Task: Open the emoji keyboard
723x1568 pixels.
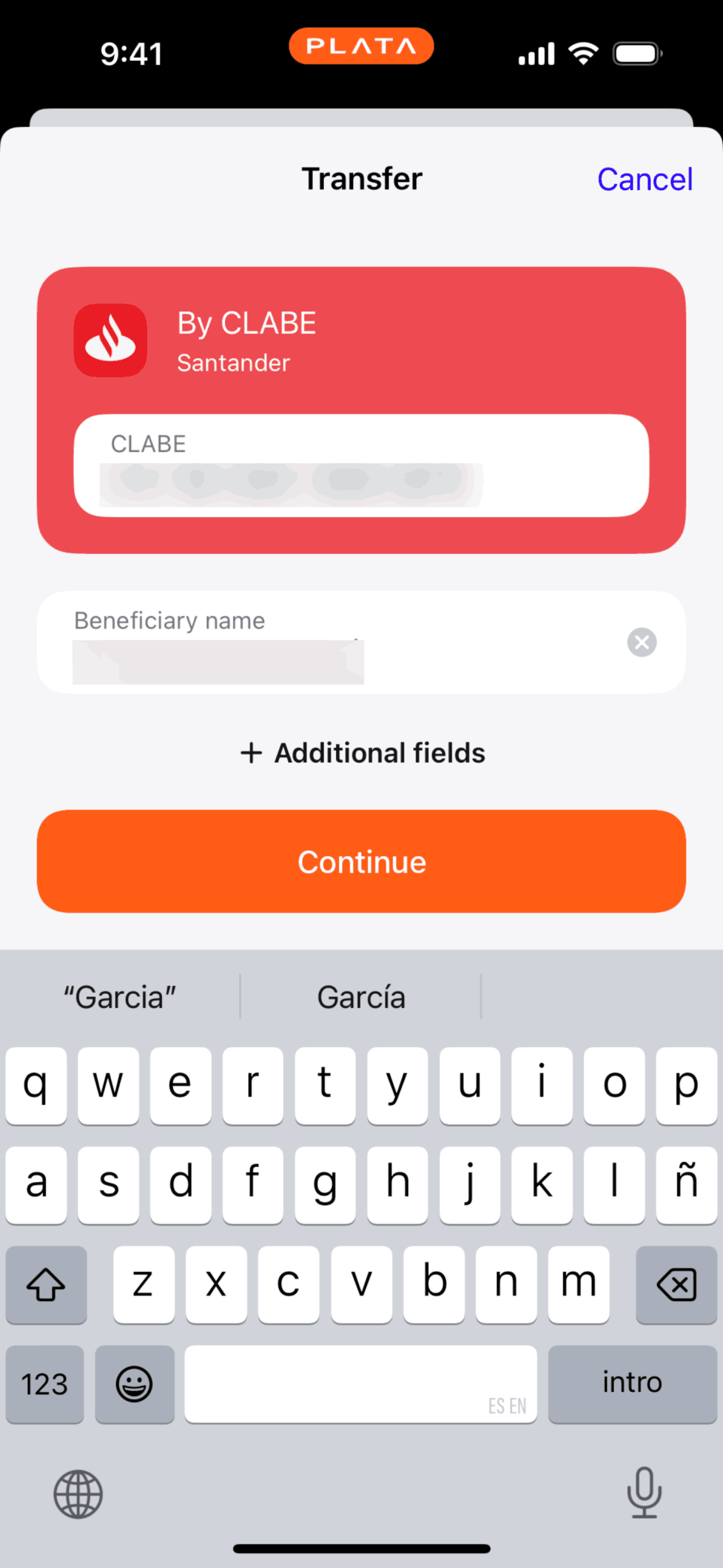Action: click(x=134, y=1384)
